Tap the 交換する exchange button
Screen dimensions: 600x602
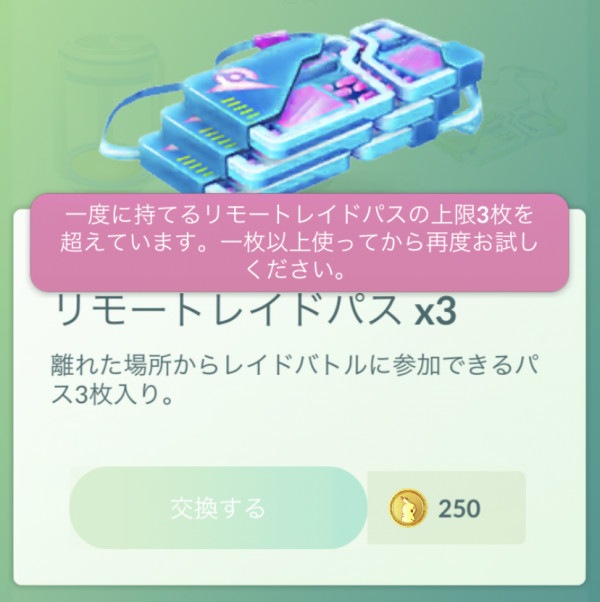click(x=217, y=508)
